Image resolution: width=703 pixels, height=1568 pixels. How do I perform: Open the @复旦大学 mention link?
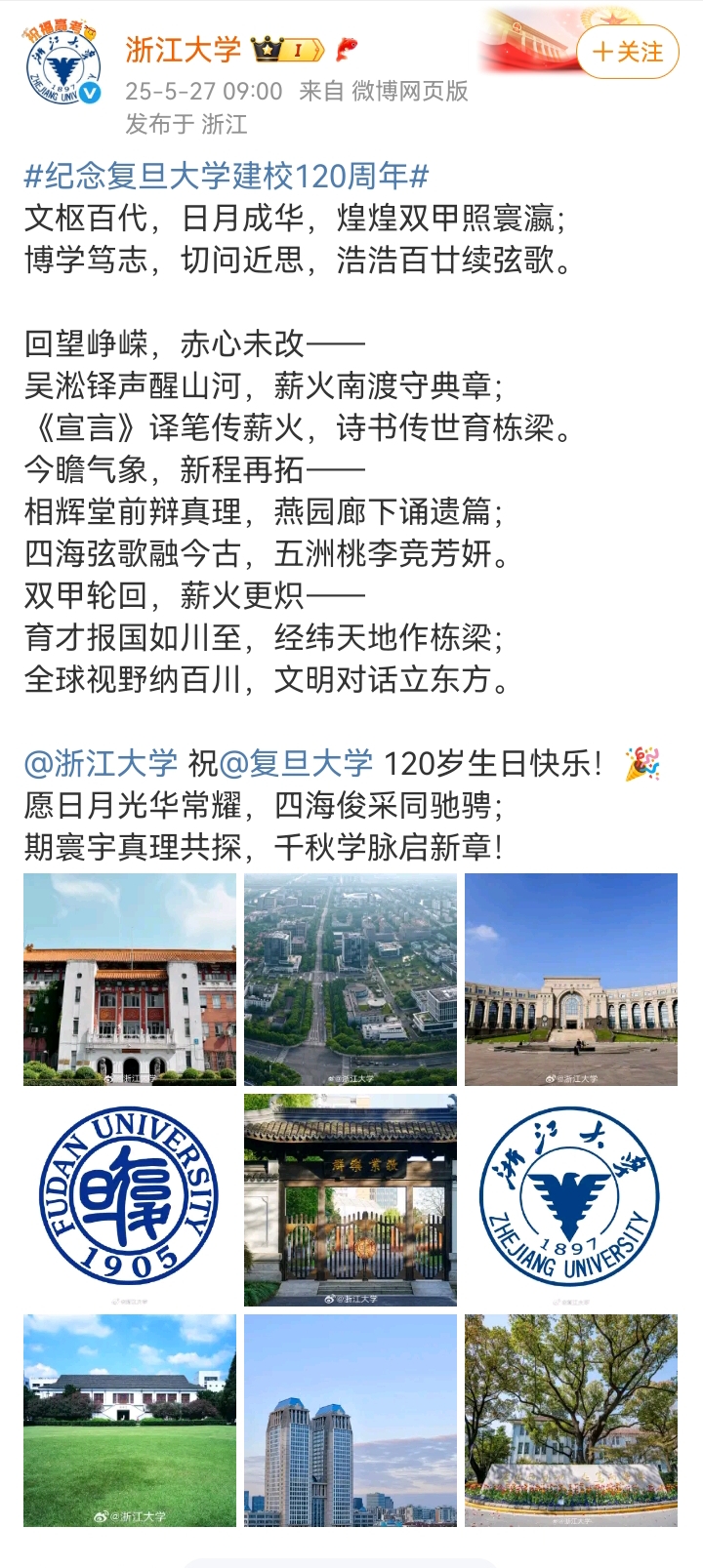(296, 763)
